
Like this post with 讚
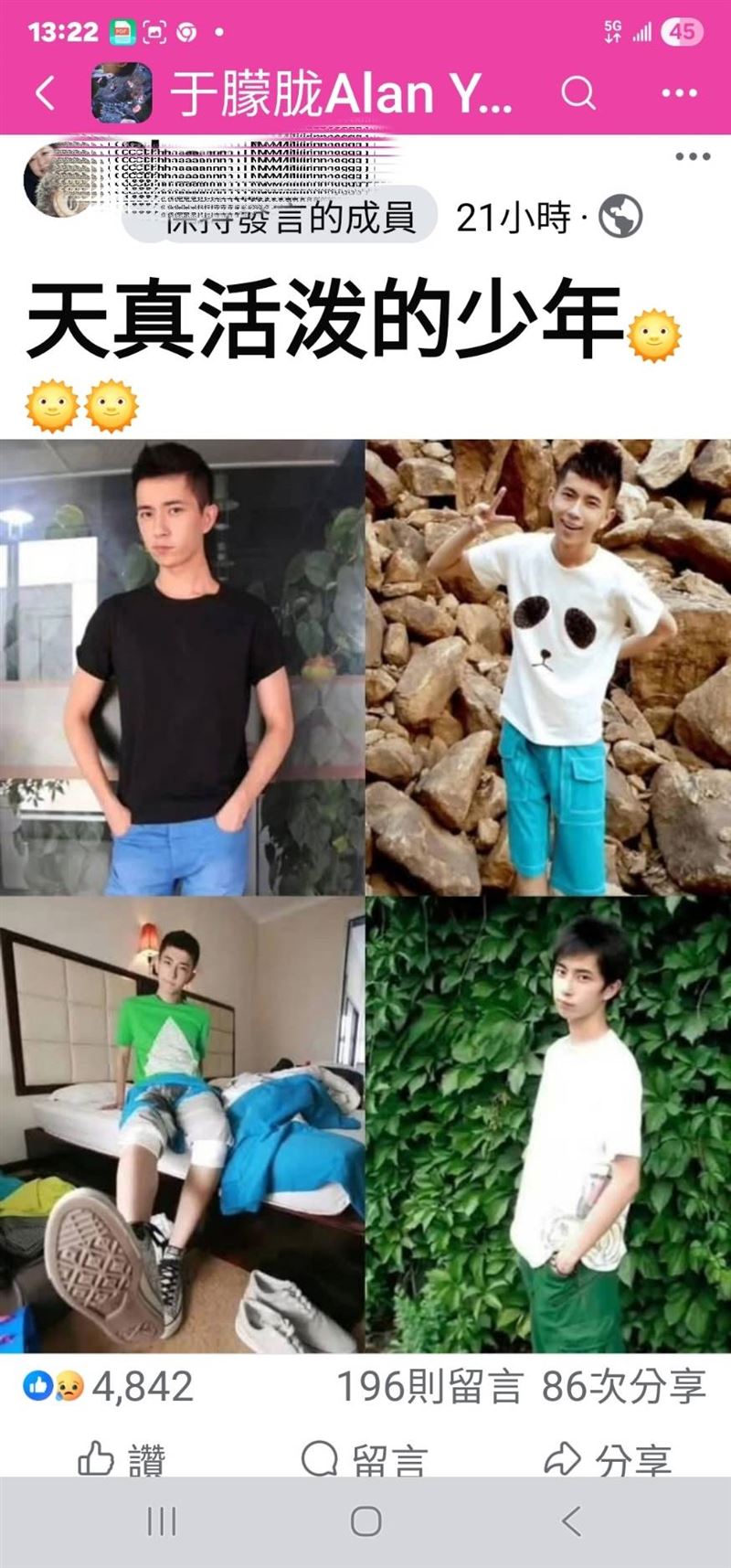click(121, 1459)
